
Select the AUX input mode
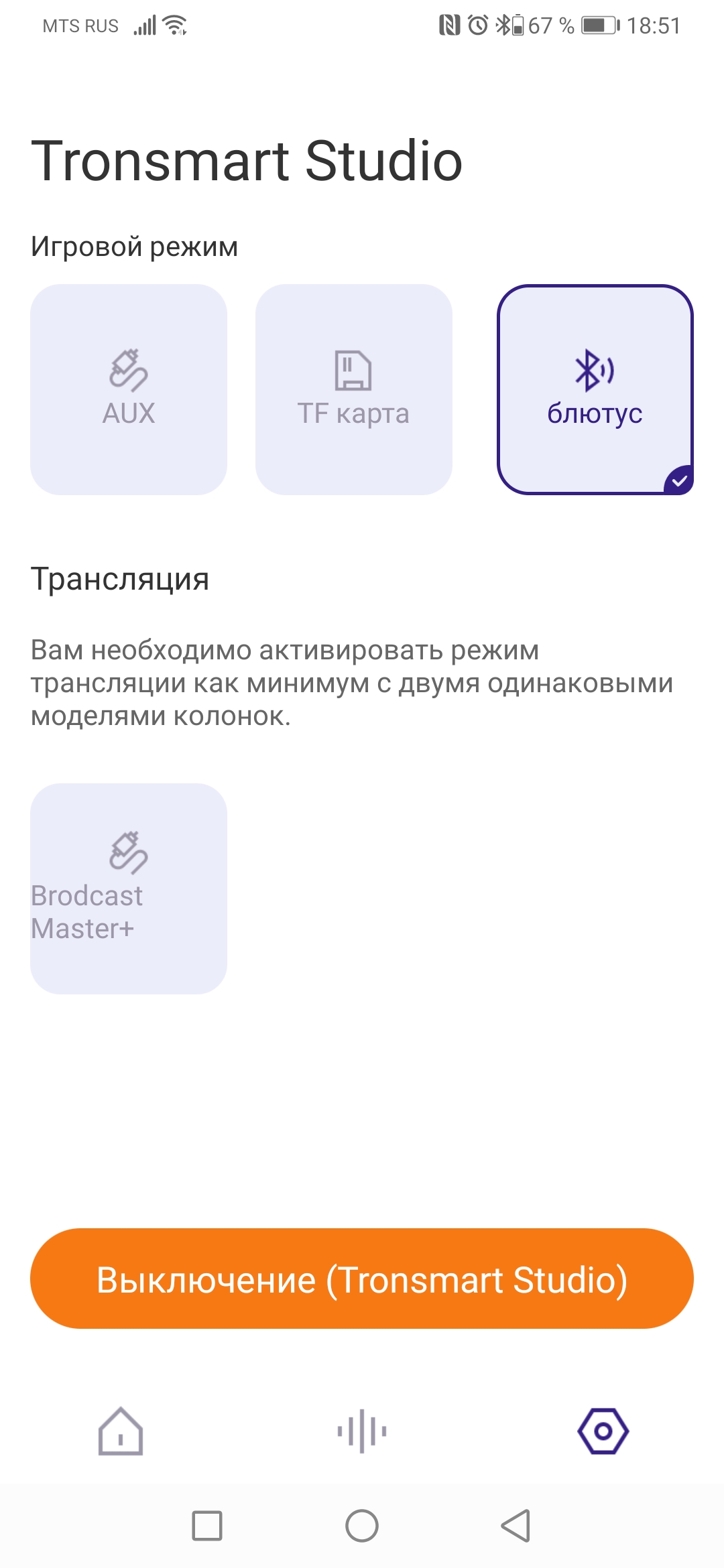[129, 389]
